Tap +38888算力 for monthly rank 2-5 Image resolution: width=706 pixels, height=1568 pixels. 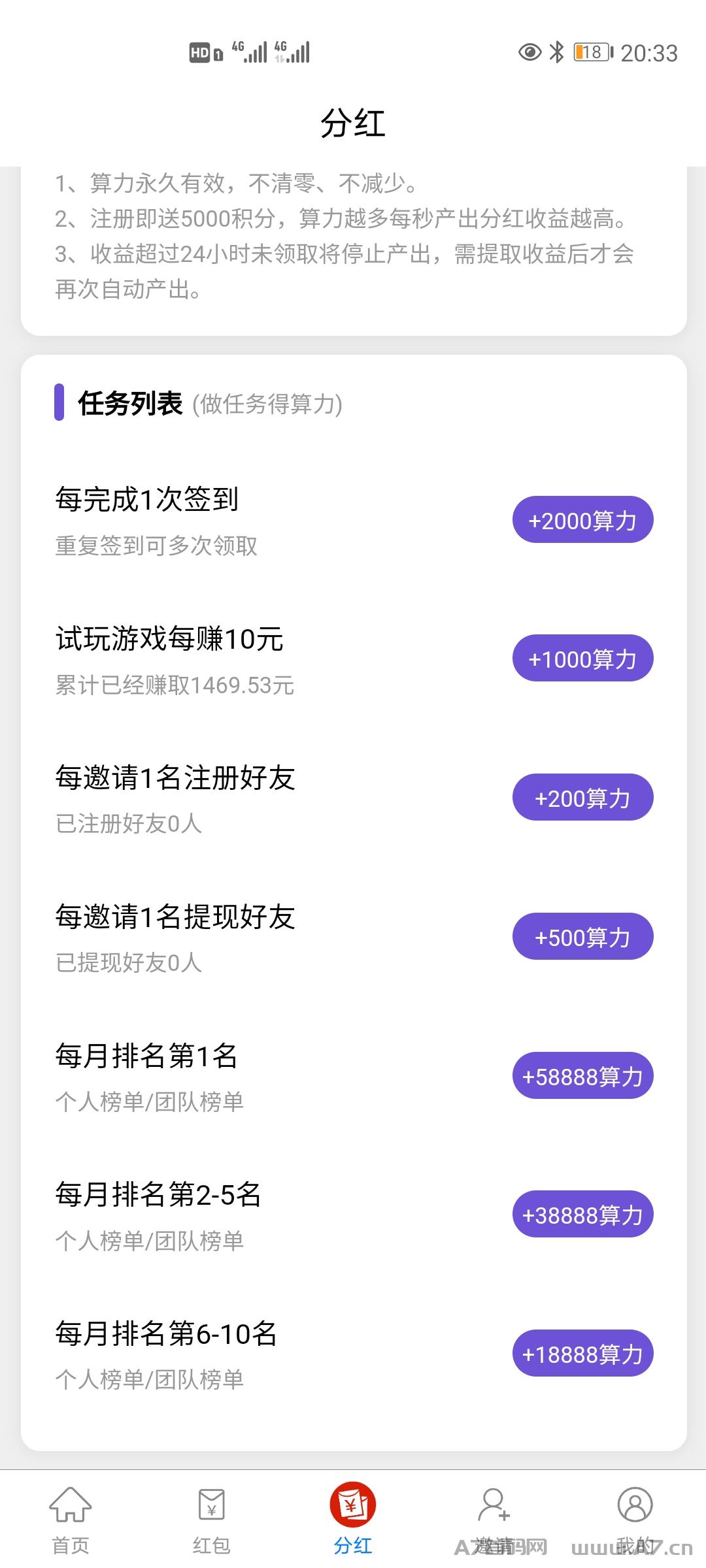[582, 1214]
